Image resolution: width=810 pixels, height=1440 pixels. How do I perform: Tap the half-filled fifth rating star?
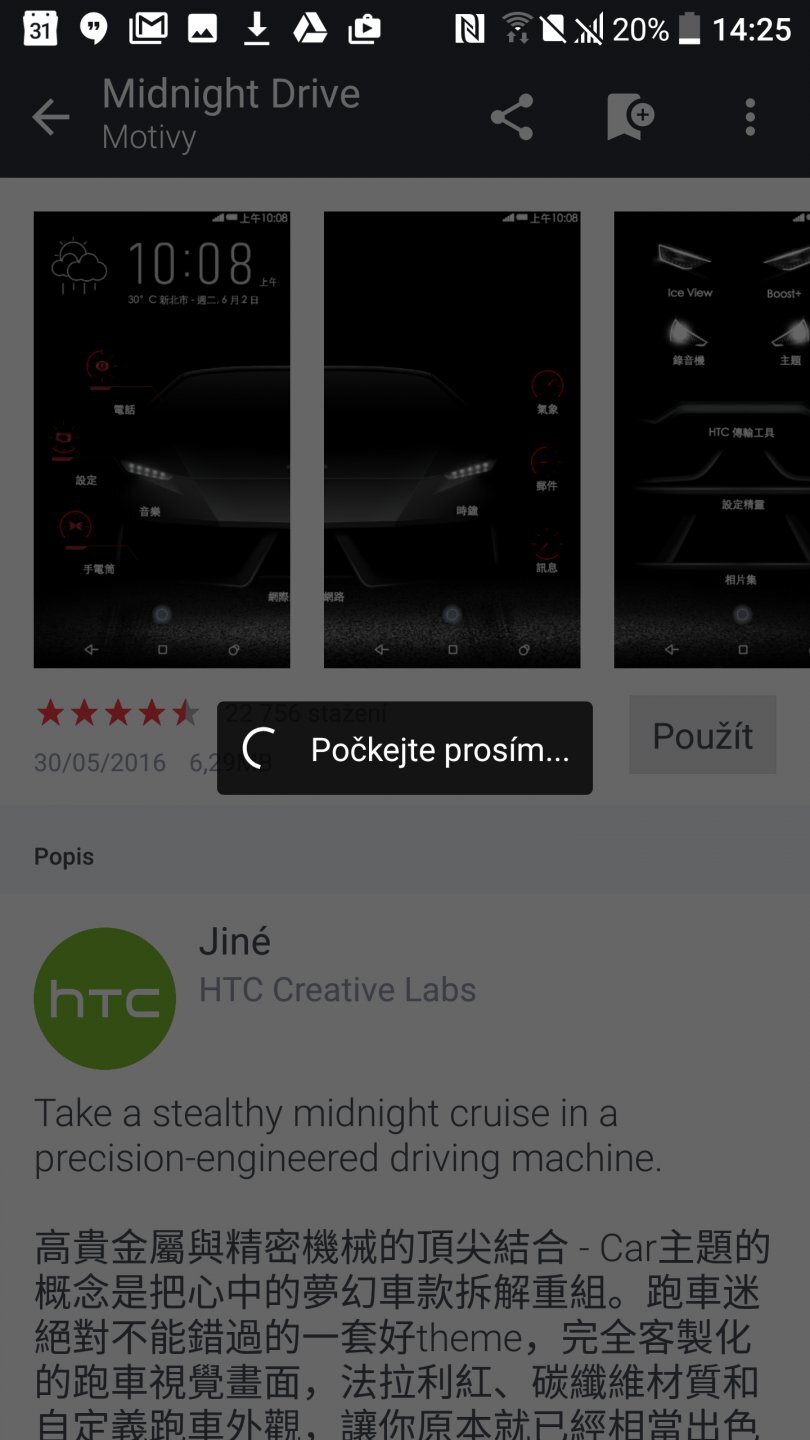(186, 713)
